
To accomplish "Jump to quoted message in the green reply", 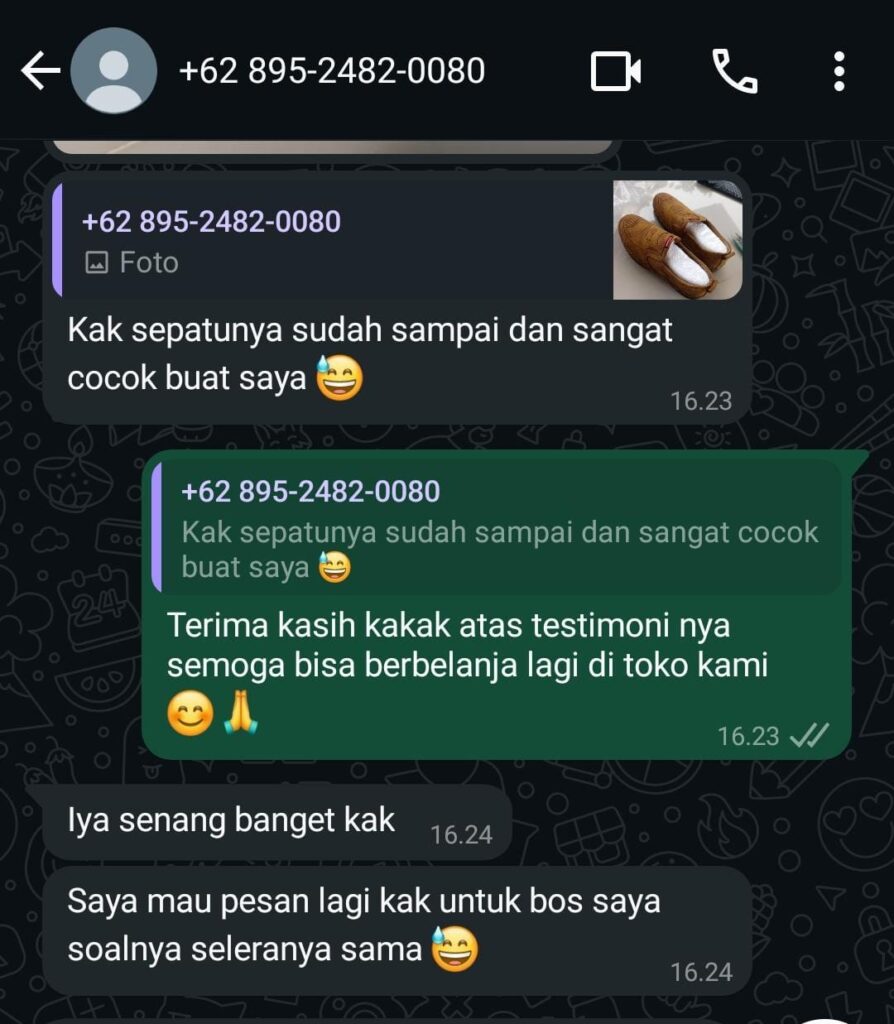I will (497, 529).
